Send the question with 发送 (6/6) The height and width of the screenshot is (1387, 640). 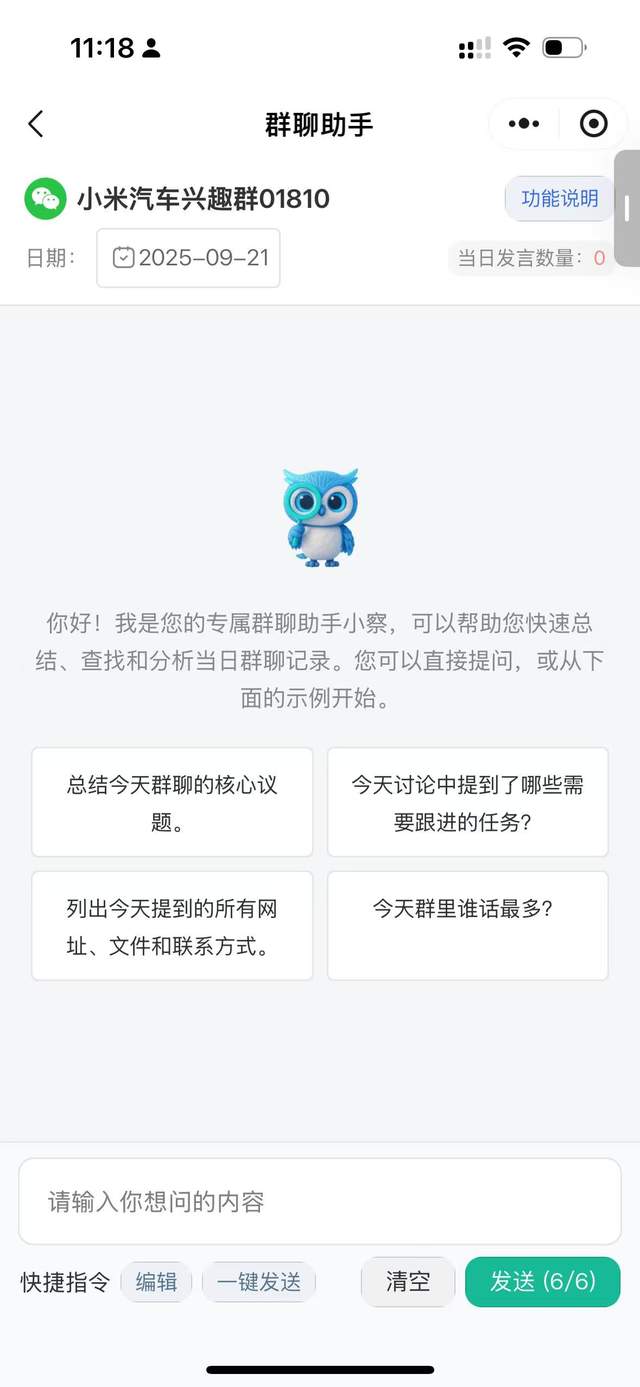[542, 1282]
